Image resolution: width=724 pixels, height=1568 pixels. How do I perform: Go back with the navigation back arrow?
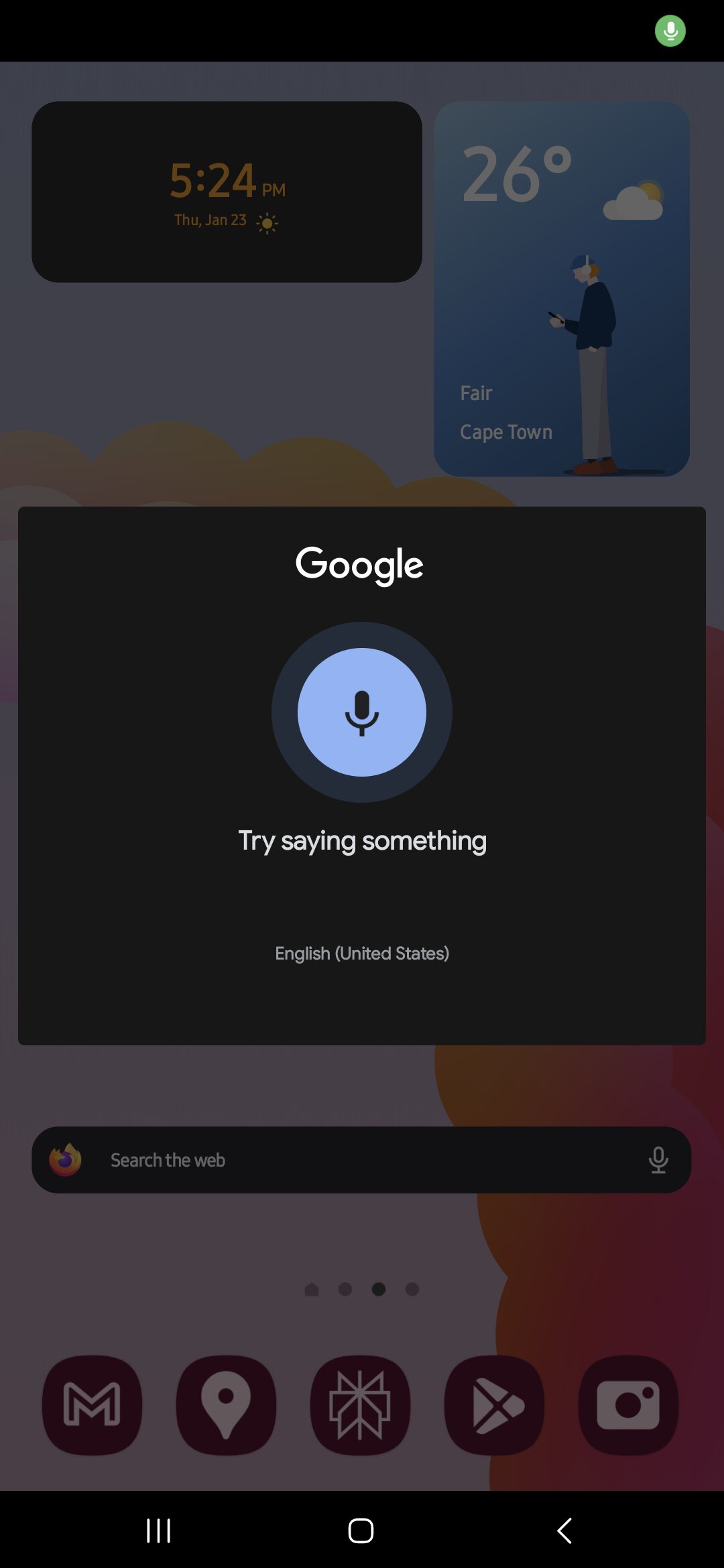564,1530
